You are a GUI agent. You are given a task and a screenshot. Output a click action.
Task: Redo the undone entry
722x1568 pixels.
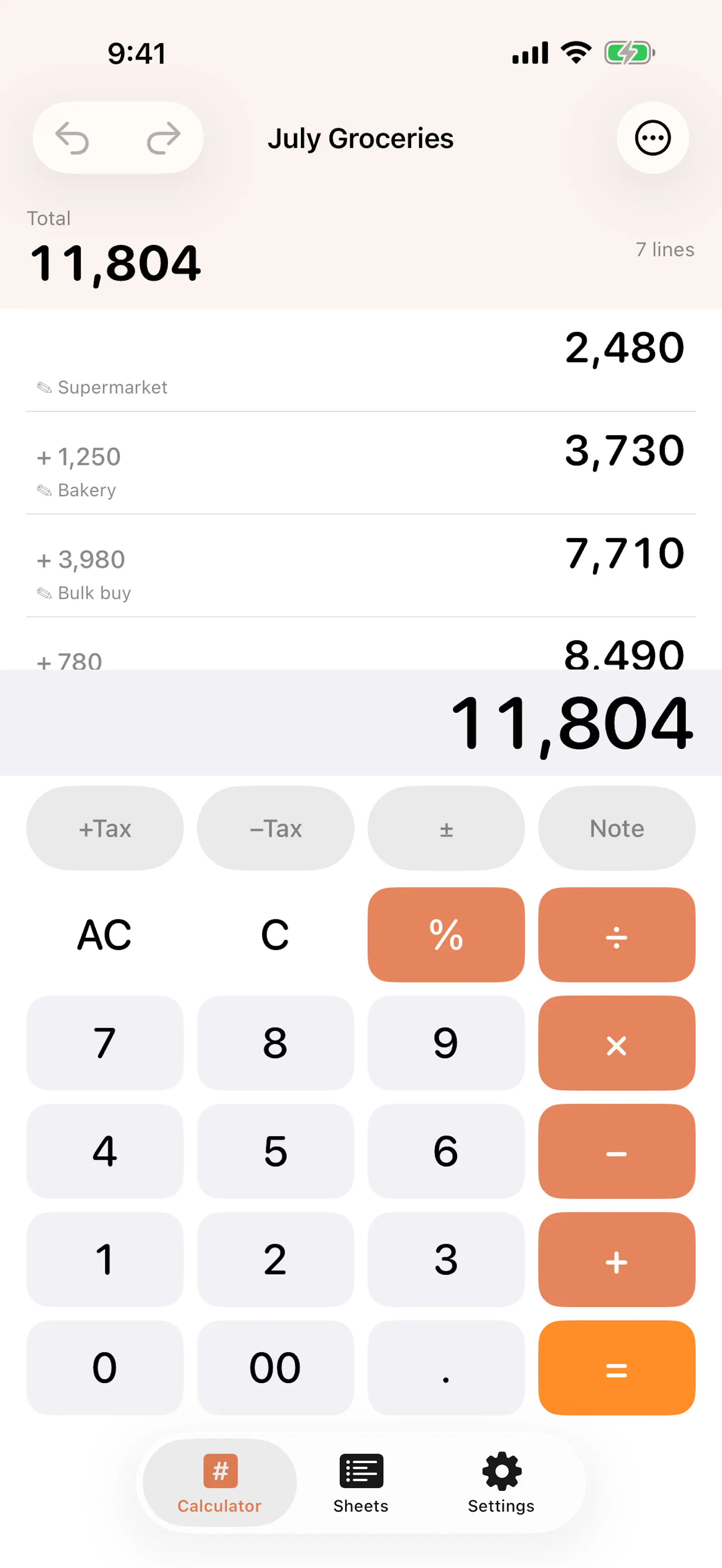tap(164, 138)
